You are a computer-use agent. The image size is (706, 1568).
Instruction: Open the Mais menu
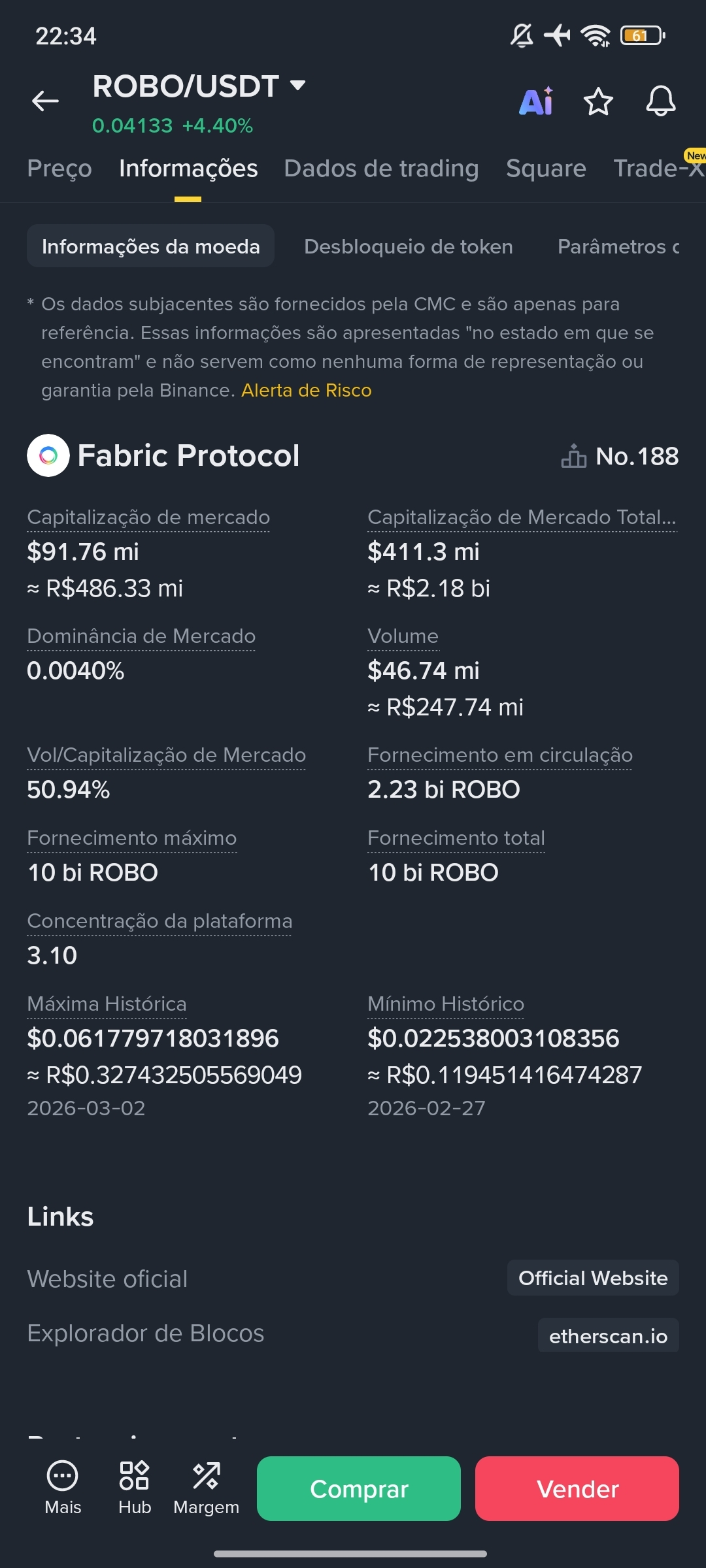[x=63, y=1488]
